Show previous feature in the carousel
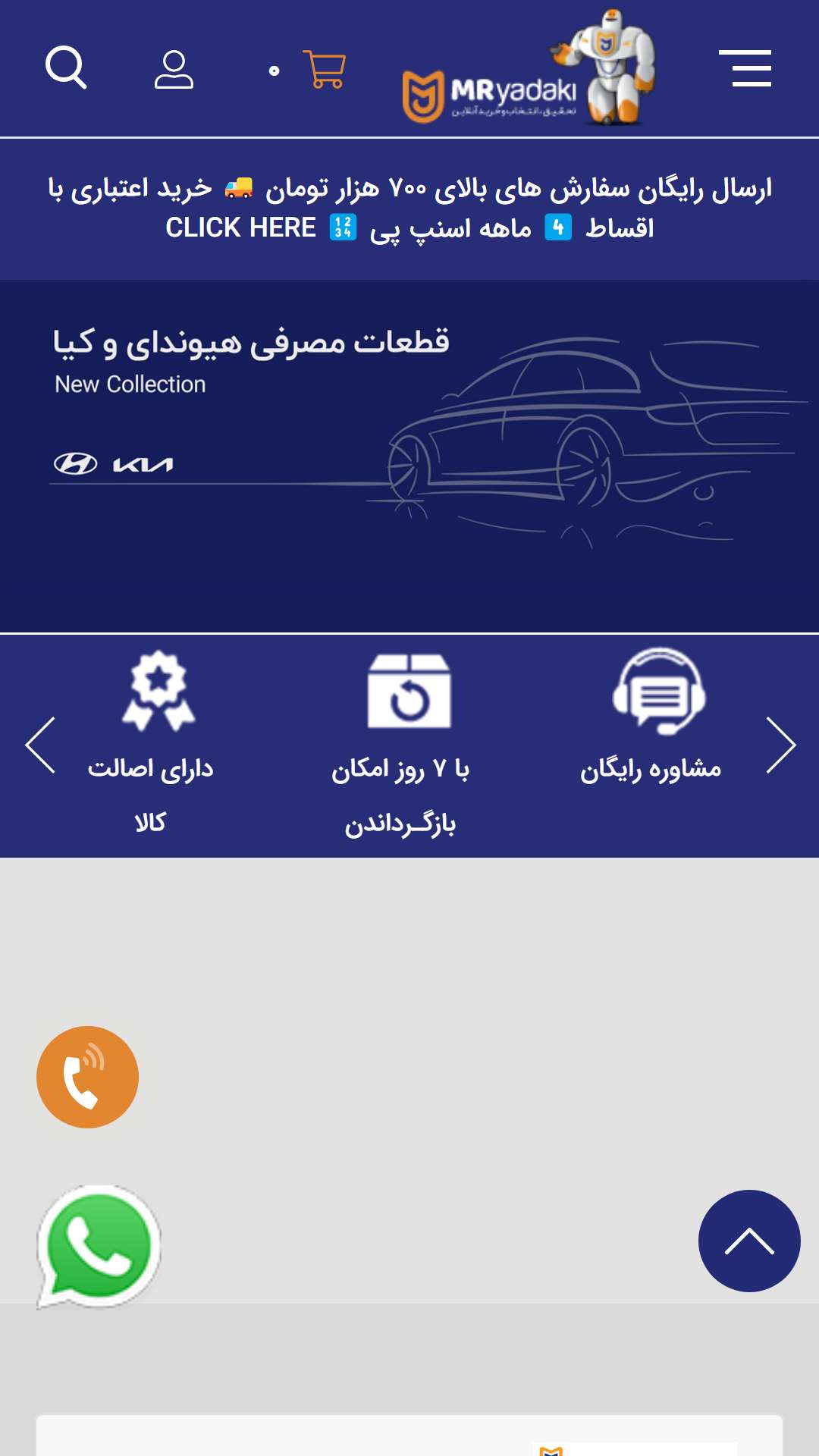 (40, 745)
